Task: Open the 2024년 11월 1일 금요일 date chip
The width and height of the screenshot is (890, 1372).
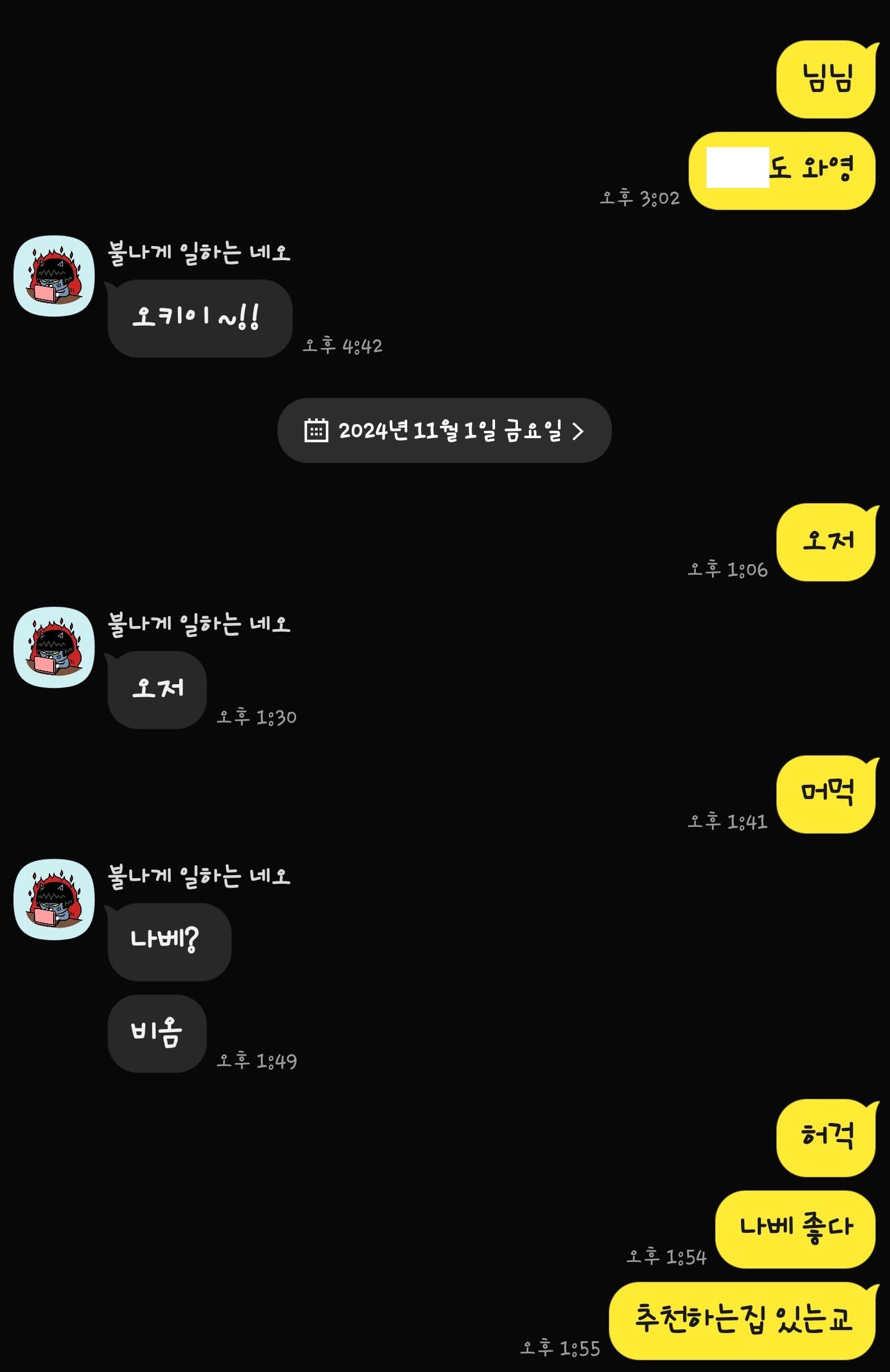Action: pyautogui.click(x=444, y=431)
